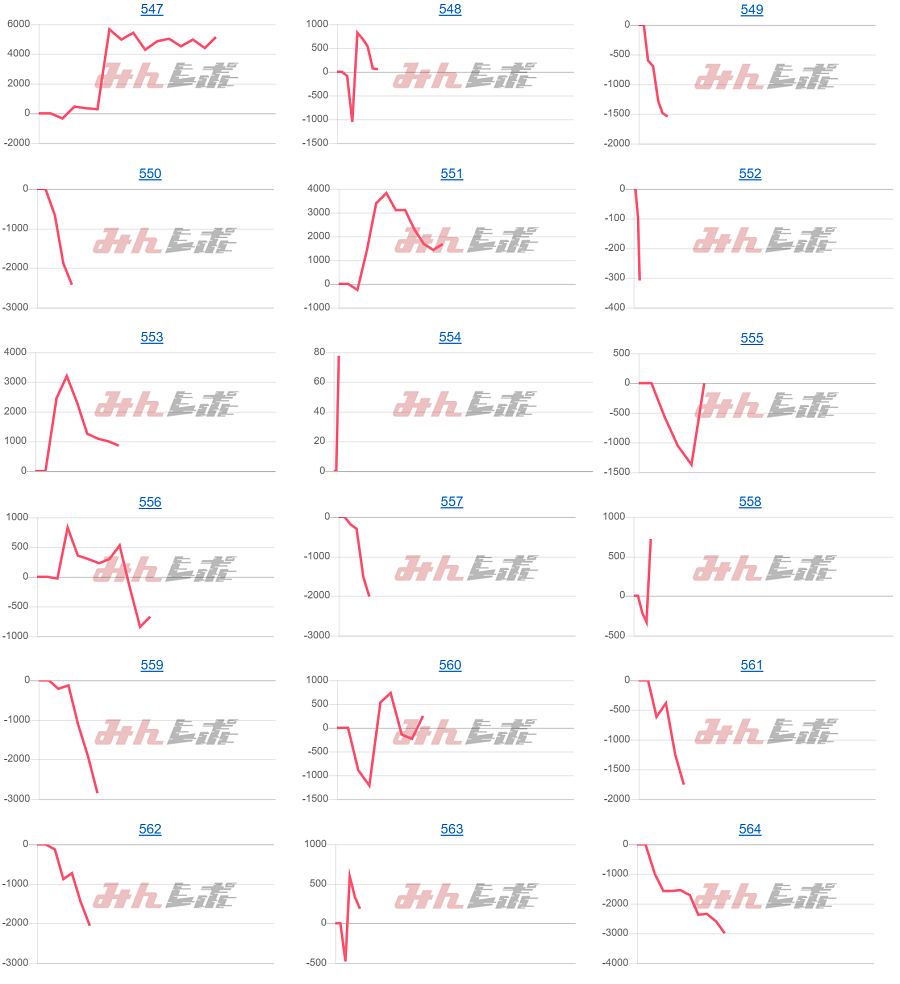
Task: Open the link for machine 561
Action: [752, 665]
